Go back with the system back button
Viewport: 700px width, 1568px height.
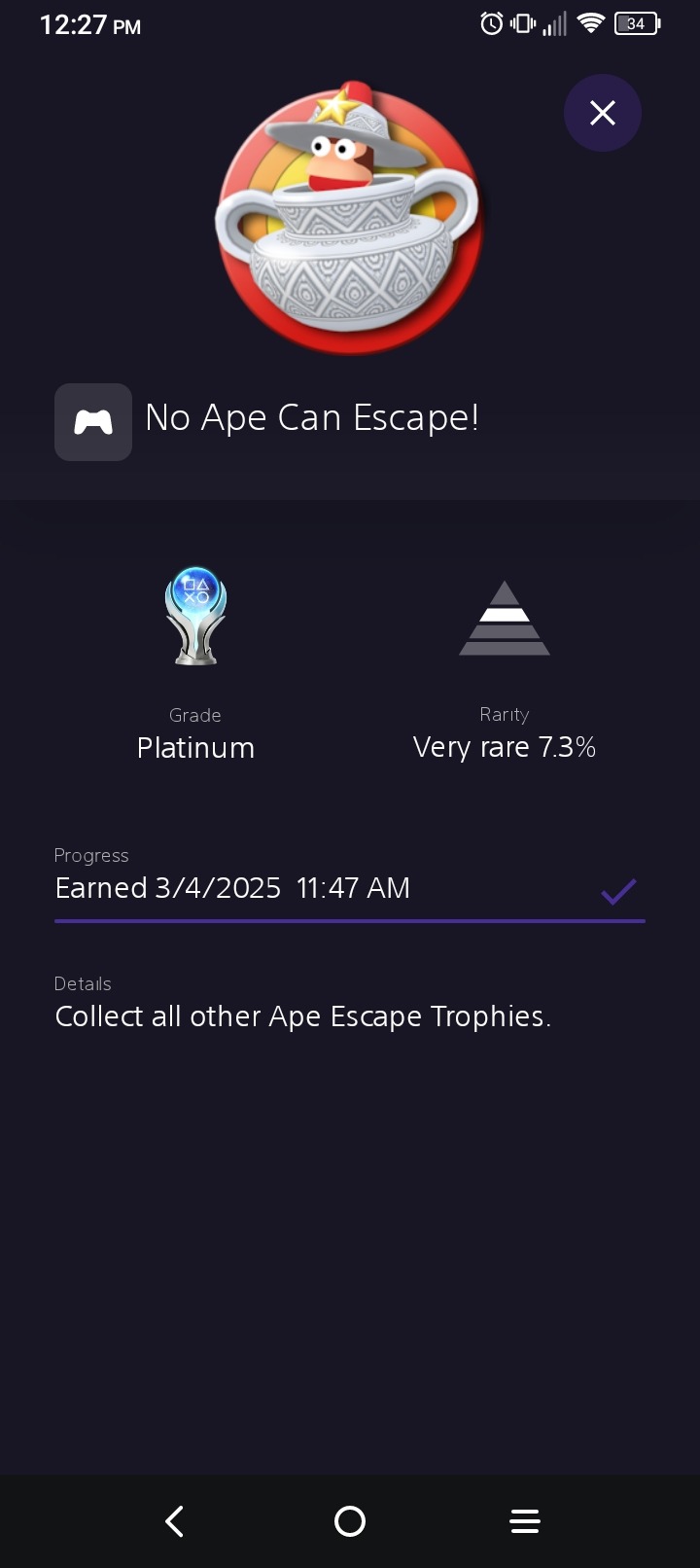(175, 1521)
